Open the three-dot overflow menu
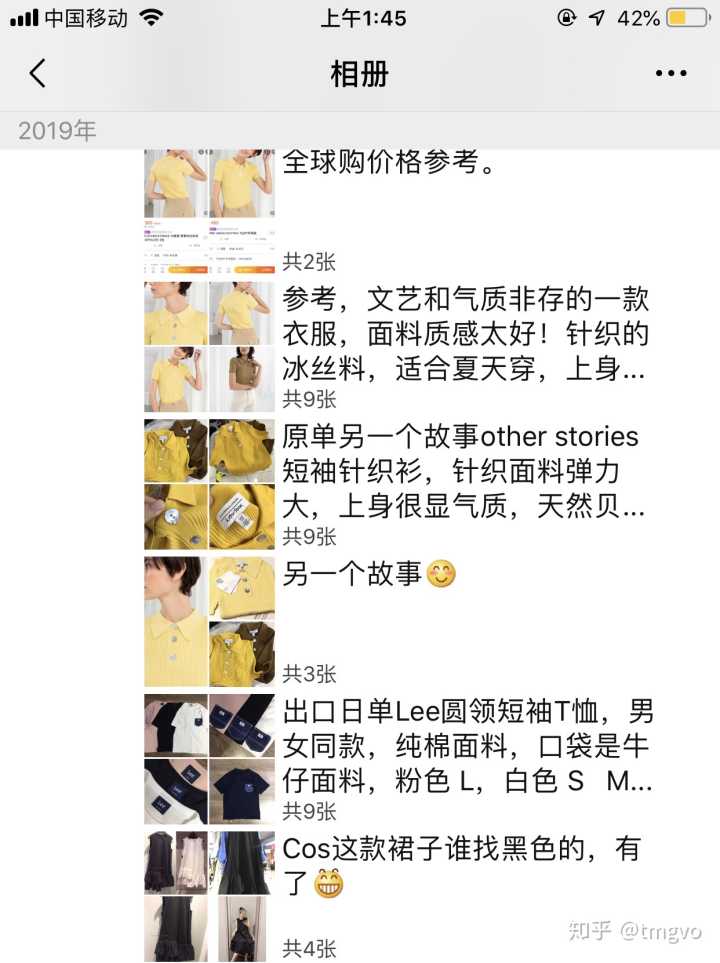 click(x=671, y=74)
